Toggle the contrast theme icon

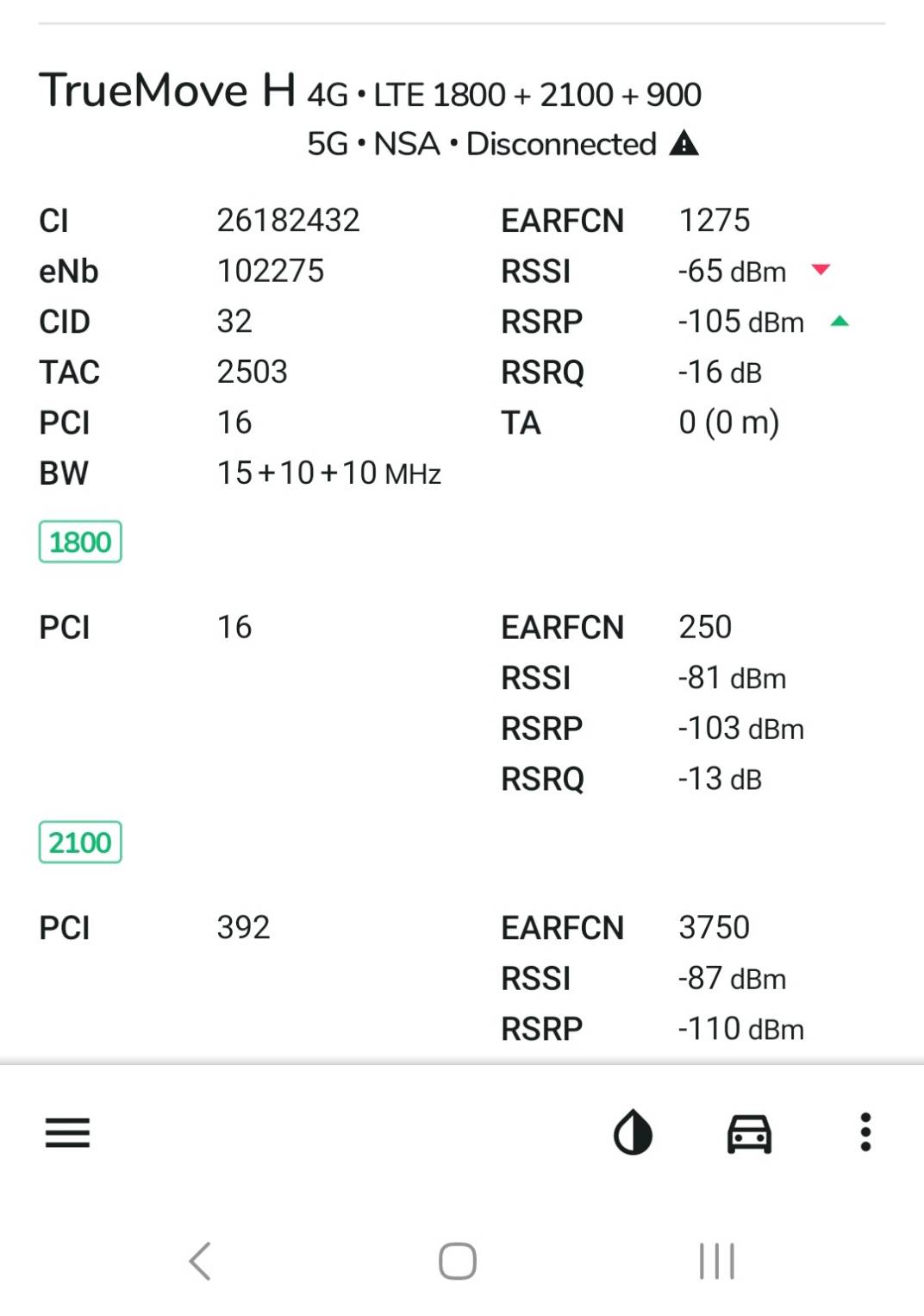[x=633, y=1132]
